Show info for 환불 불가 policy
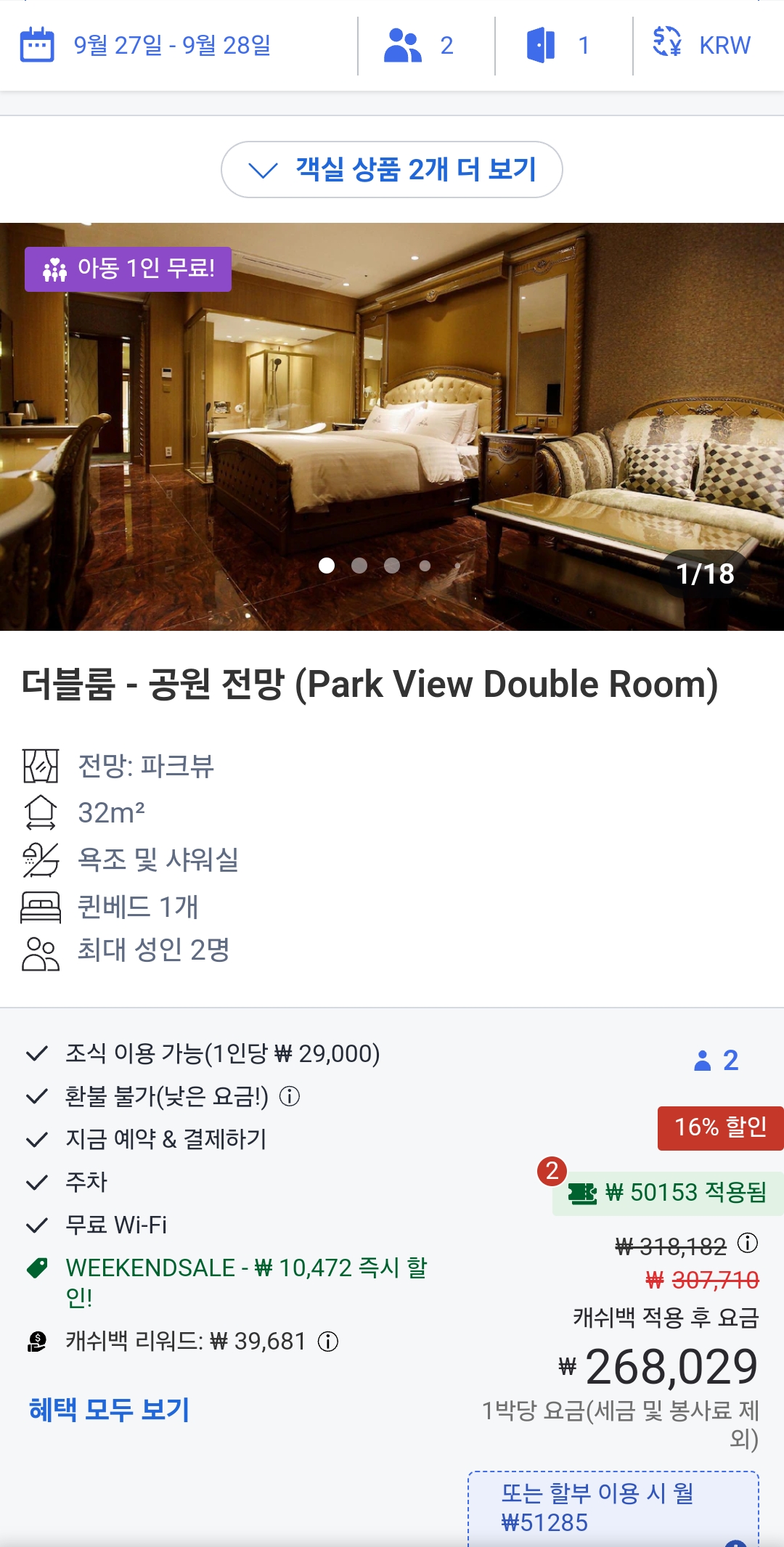Screen dimensions: 784x1547 (290, 1096)
